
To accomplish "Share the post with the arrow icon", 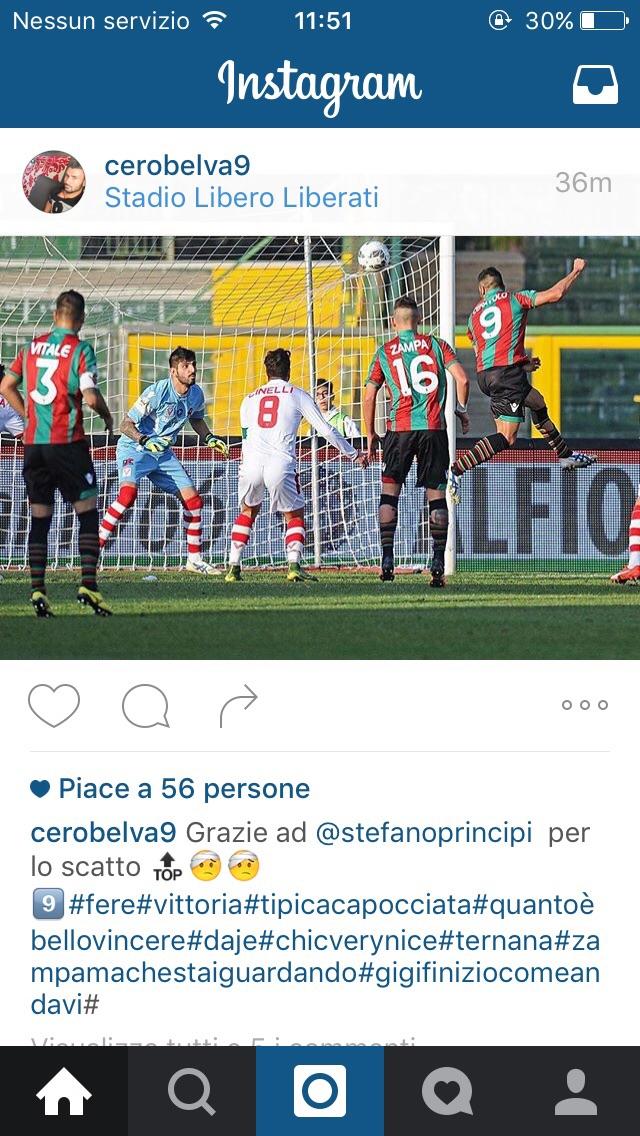I will pyautogui.click(x=238, y=706).
